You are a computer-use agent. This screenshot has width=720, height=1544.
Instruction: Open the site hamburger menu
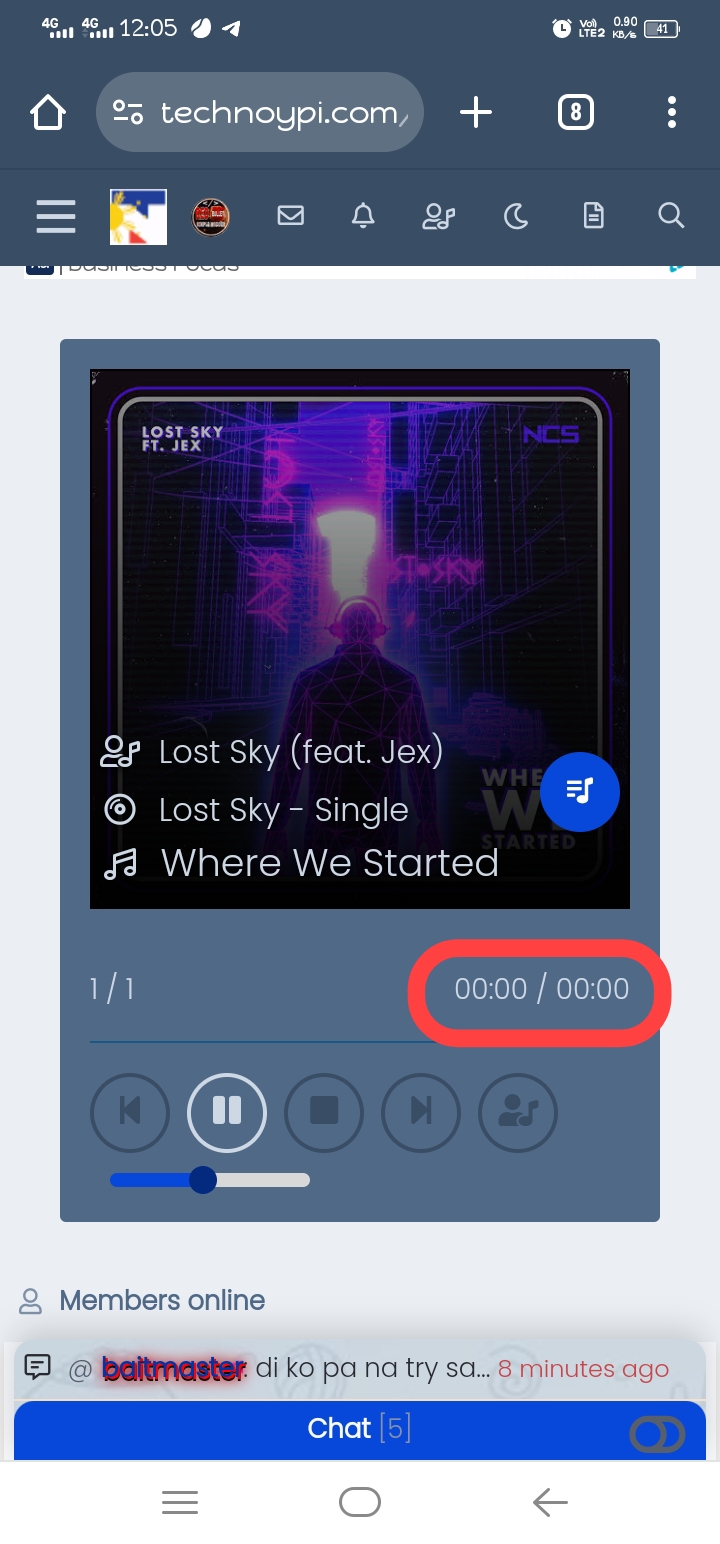56,216
